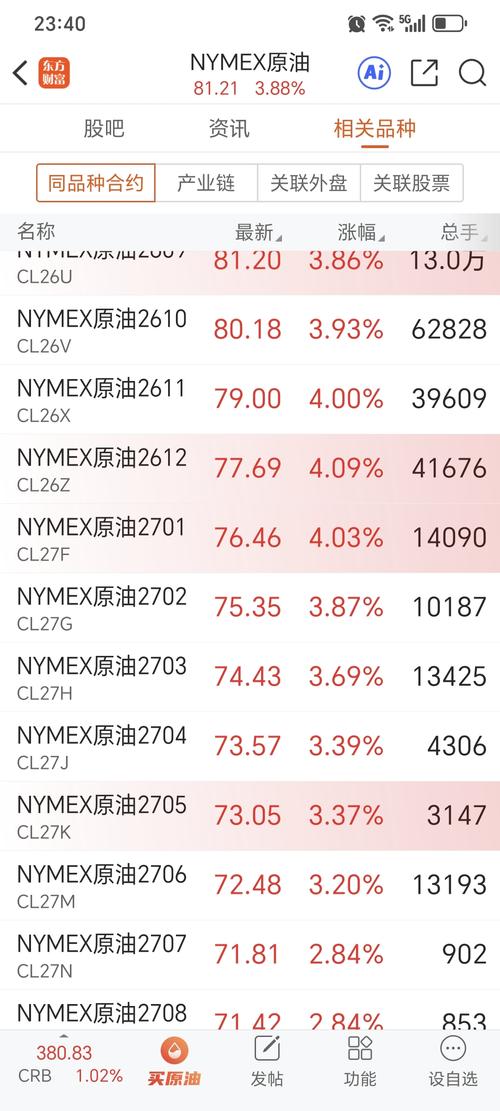The image size is (500, 1111).
Task: Select the 关联股票 segment
Action: point(411,184)
